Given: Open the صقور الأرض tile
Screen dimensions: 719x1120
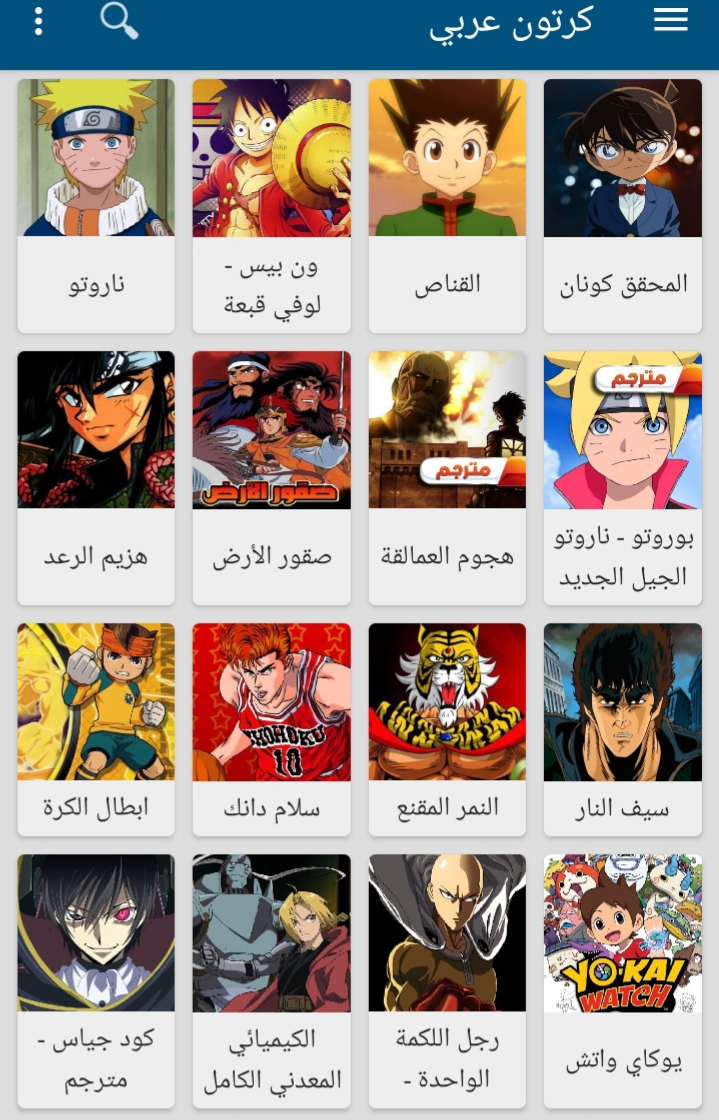Looking at the screenshot, I should pyautogui.click(x=271, y=477).
